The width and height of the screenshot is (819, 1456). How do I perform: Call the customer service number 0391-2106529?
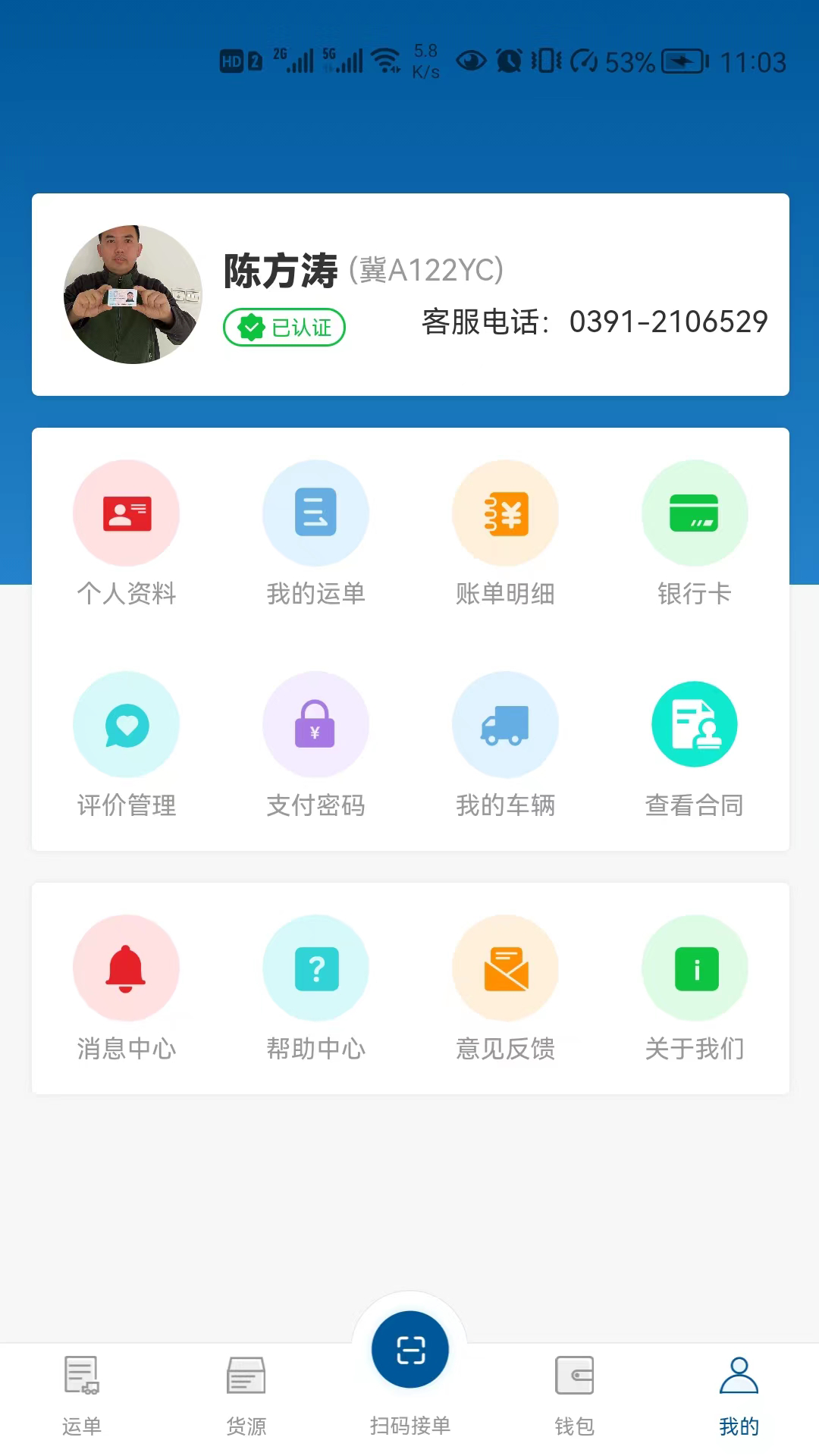[668, 322]
